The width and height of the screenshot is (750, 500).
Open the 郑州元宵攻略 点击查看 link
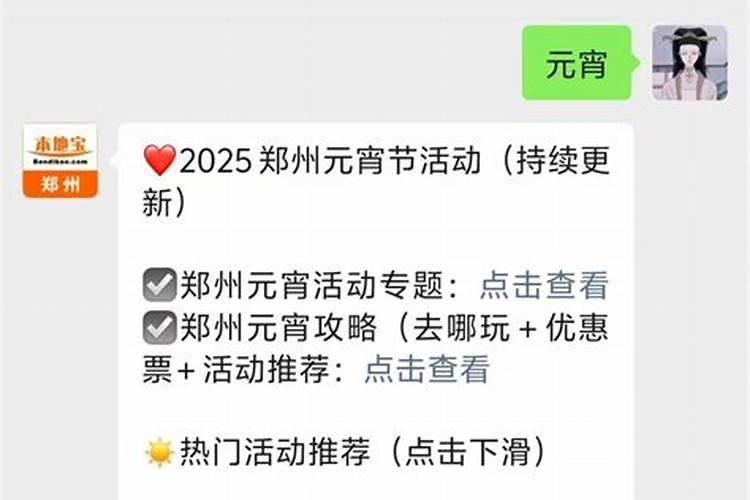[427, 370]
